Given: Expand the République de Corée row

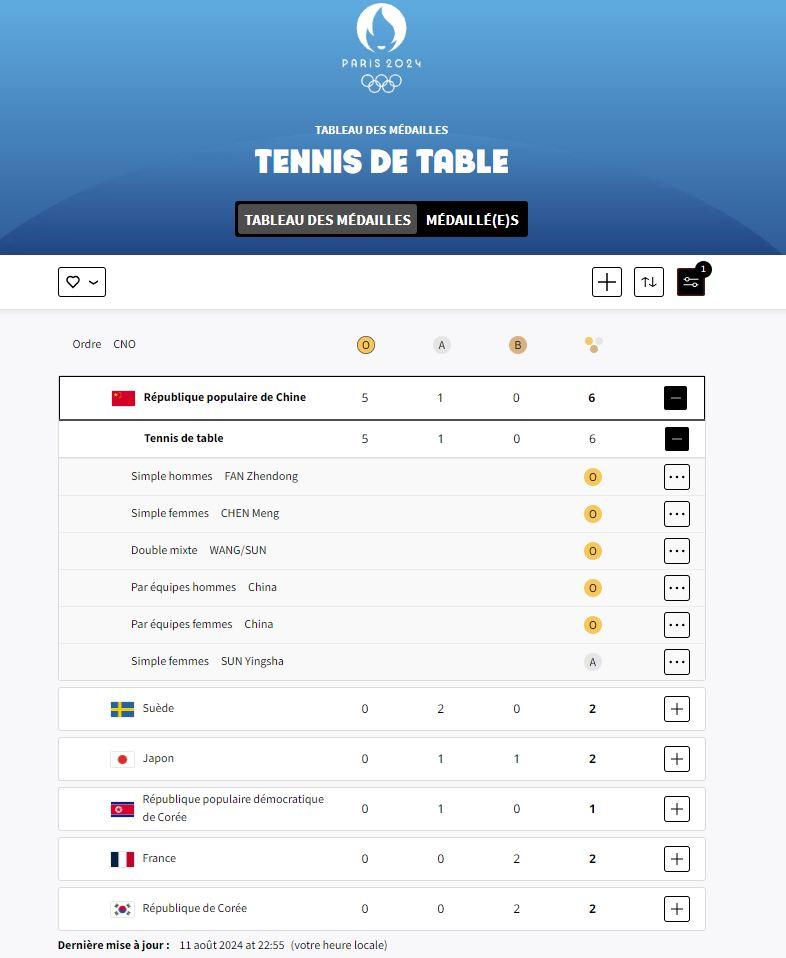Looking at the screenshot, I should 677,909.
